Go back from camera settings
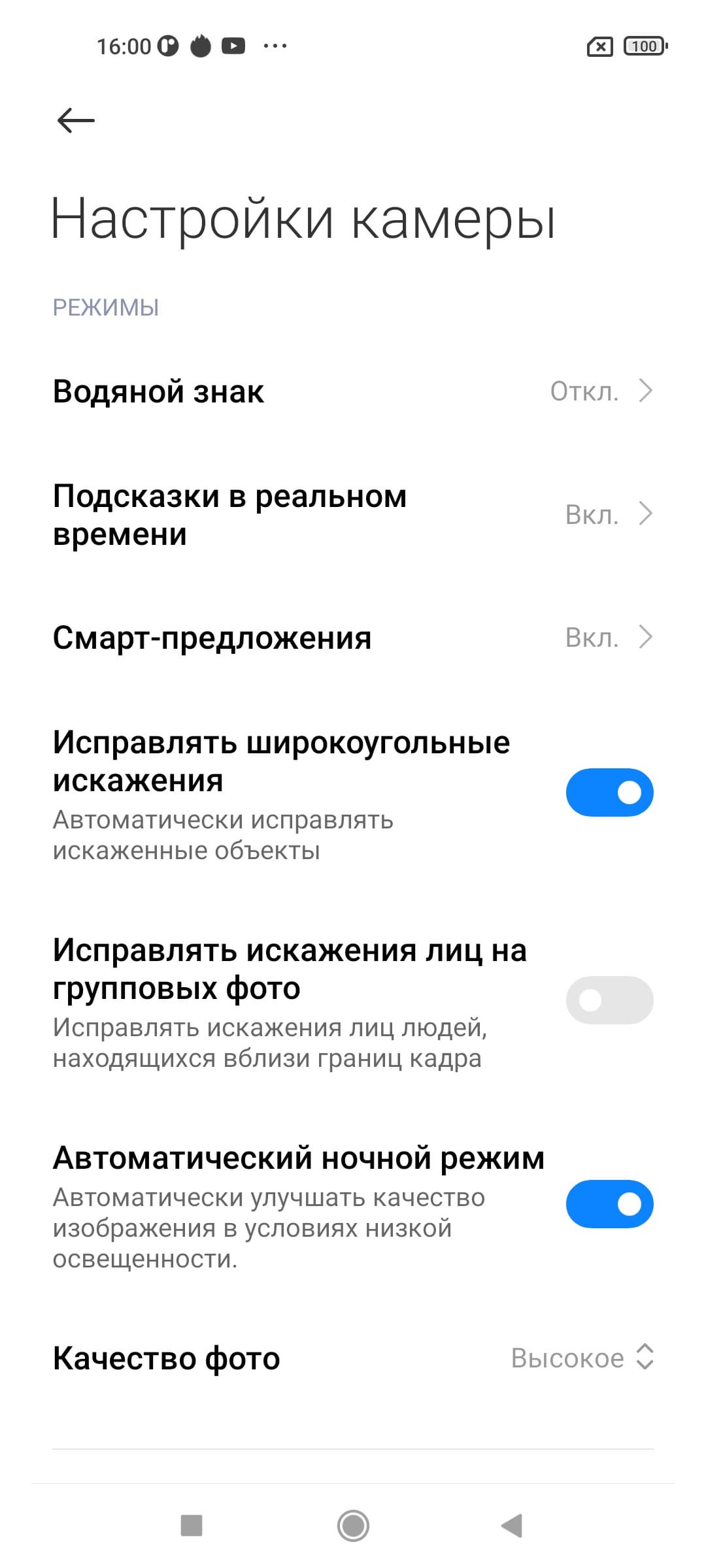The image size is (706, 1568). [x=76, y=121]
